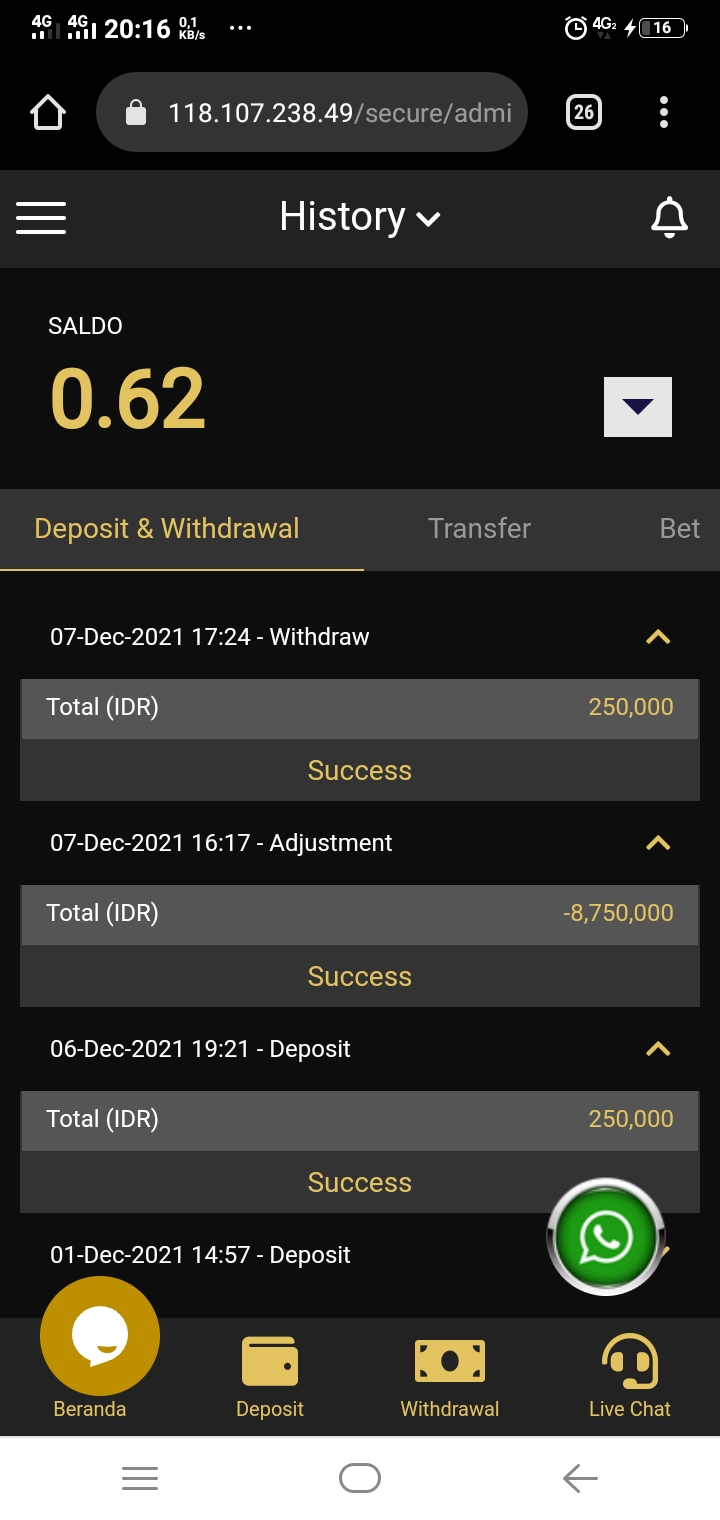Viewport: 720px width, 1520px height.
Task: Open the hamburger drawer menu
Action: click(41, 217)
